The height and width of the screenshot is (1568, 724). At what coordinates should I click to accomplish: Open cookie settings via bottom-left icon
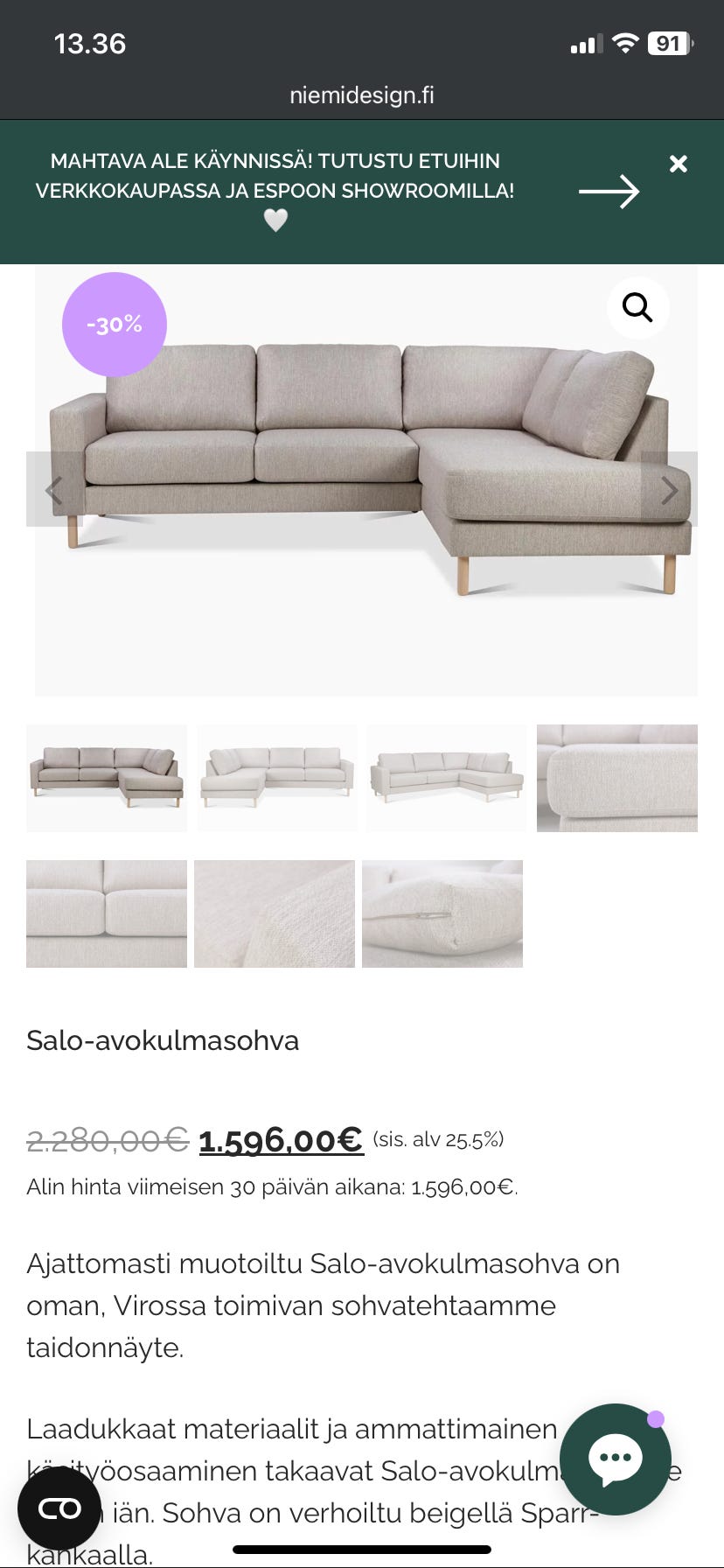point(58,1508)
